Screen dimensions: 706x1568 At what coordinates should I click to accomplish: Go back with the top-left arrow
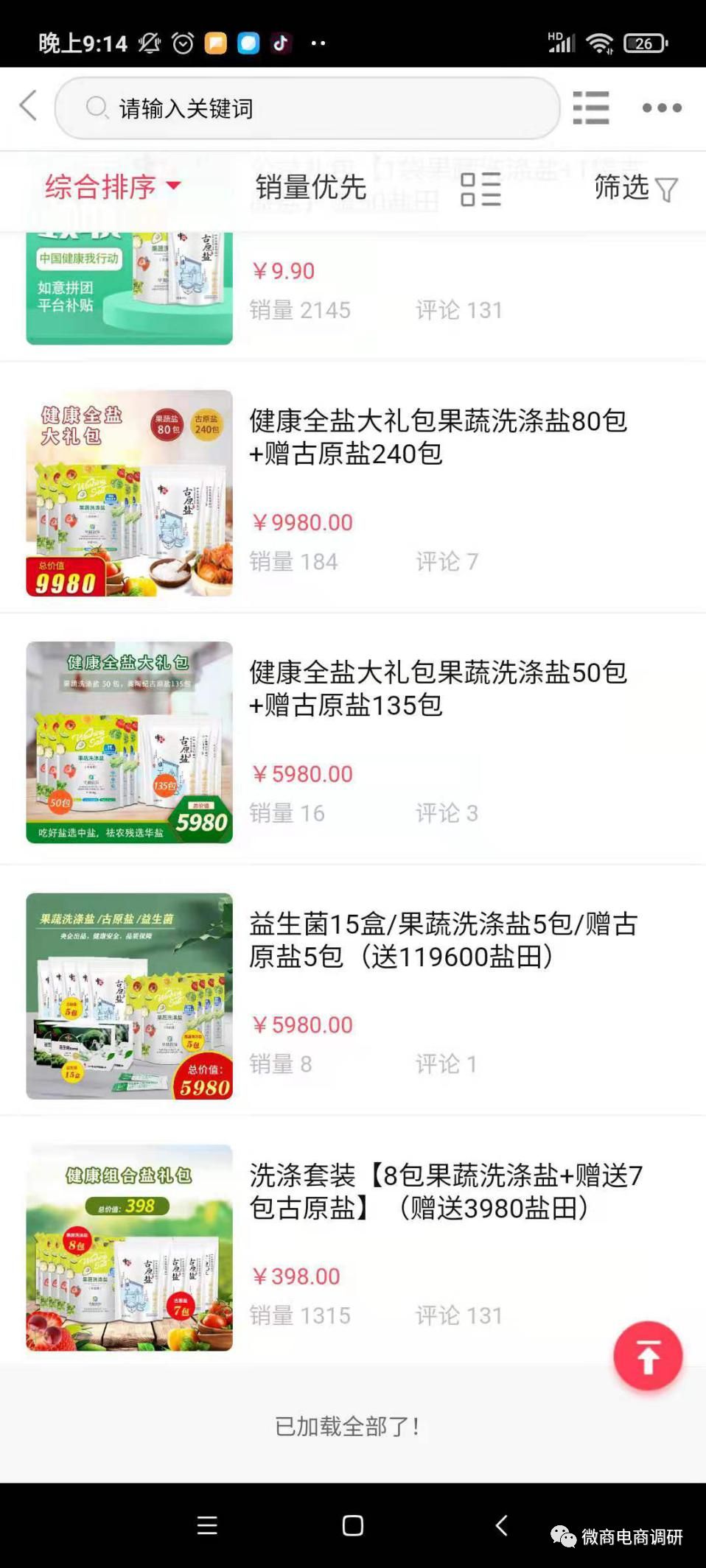click(28, 106)
